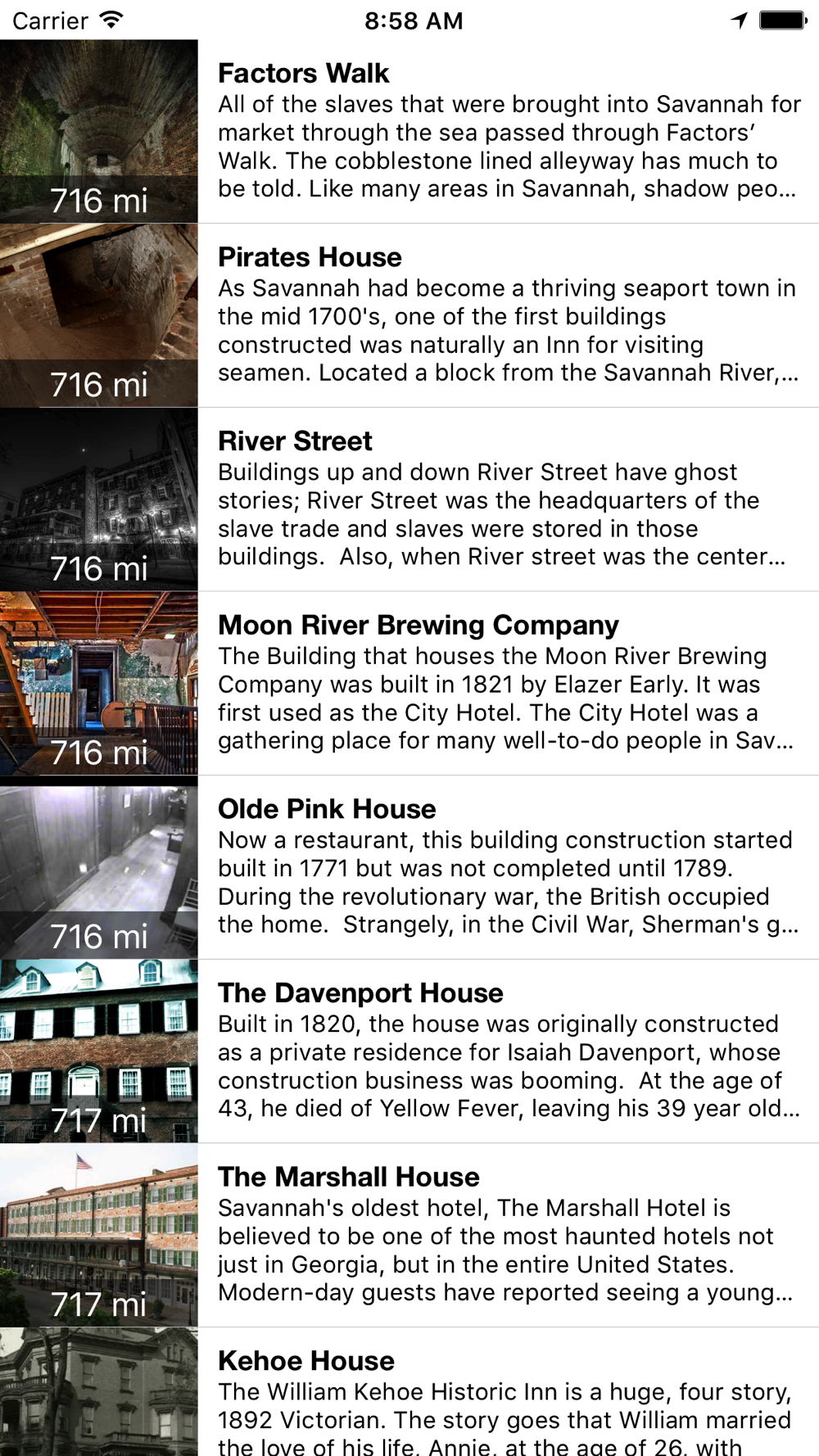Select the Kehoe House entry
This screenshot has width=819, height=1456.
click(x=409, y=1392)
